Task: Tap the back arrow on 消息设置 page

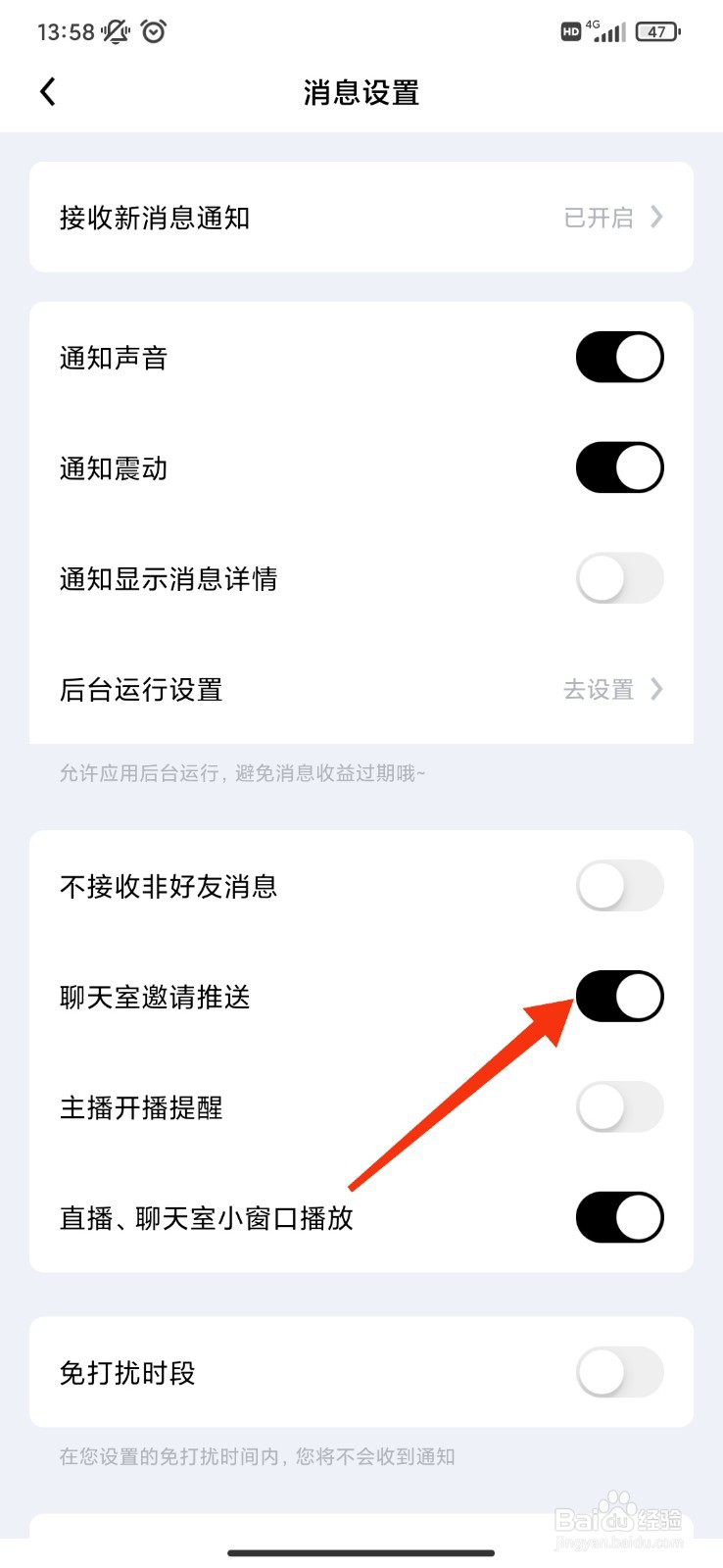Action: point(47,90)
